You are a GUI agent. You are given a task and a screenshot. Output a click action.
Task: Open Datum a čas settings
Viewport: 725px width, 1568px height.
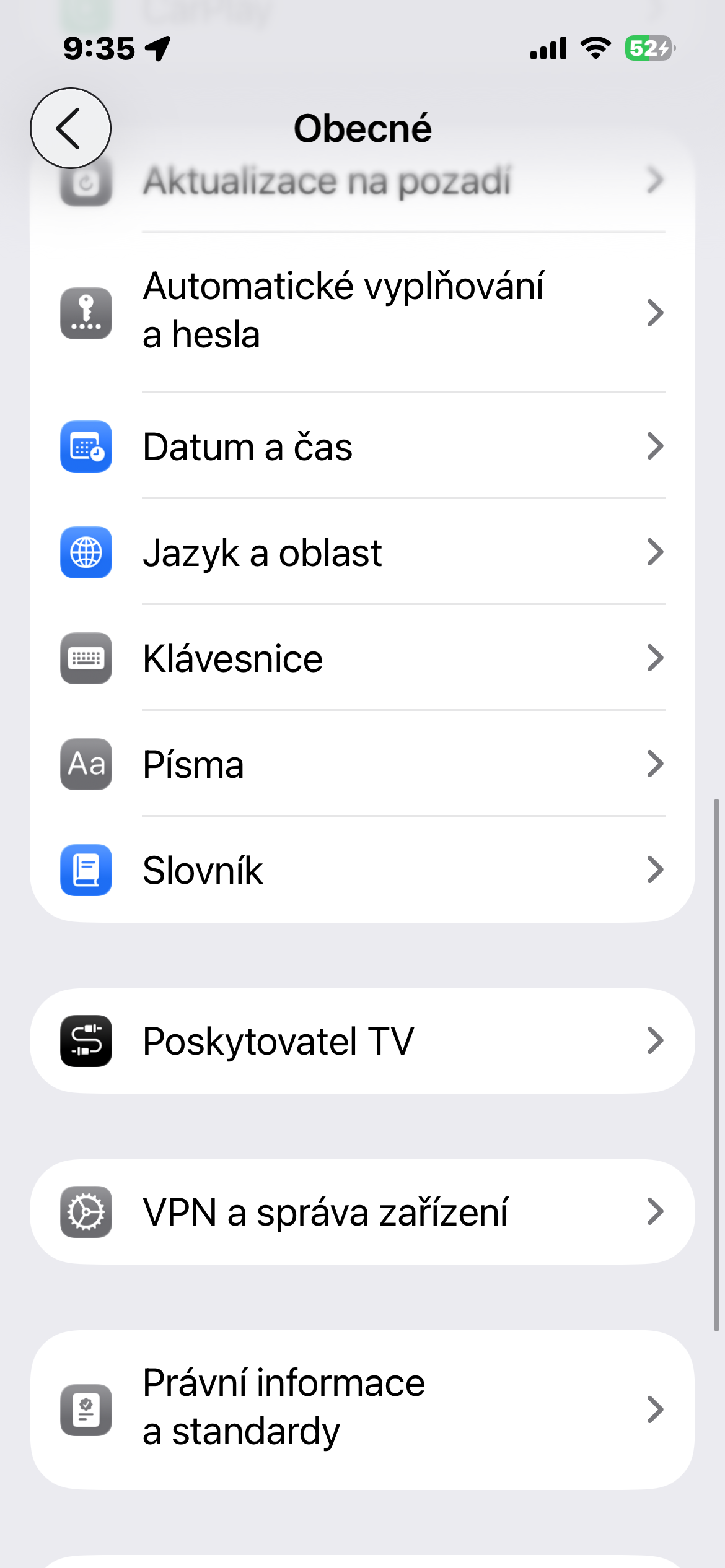pyautogui.click(x=362, y=446)
